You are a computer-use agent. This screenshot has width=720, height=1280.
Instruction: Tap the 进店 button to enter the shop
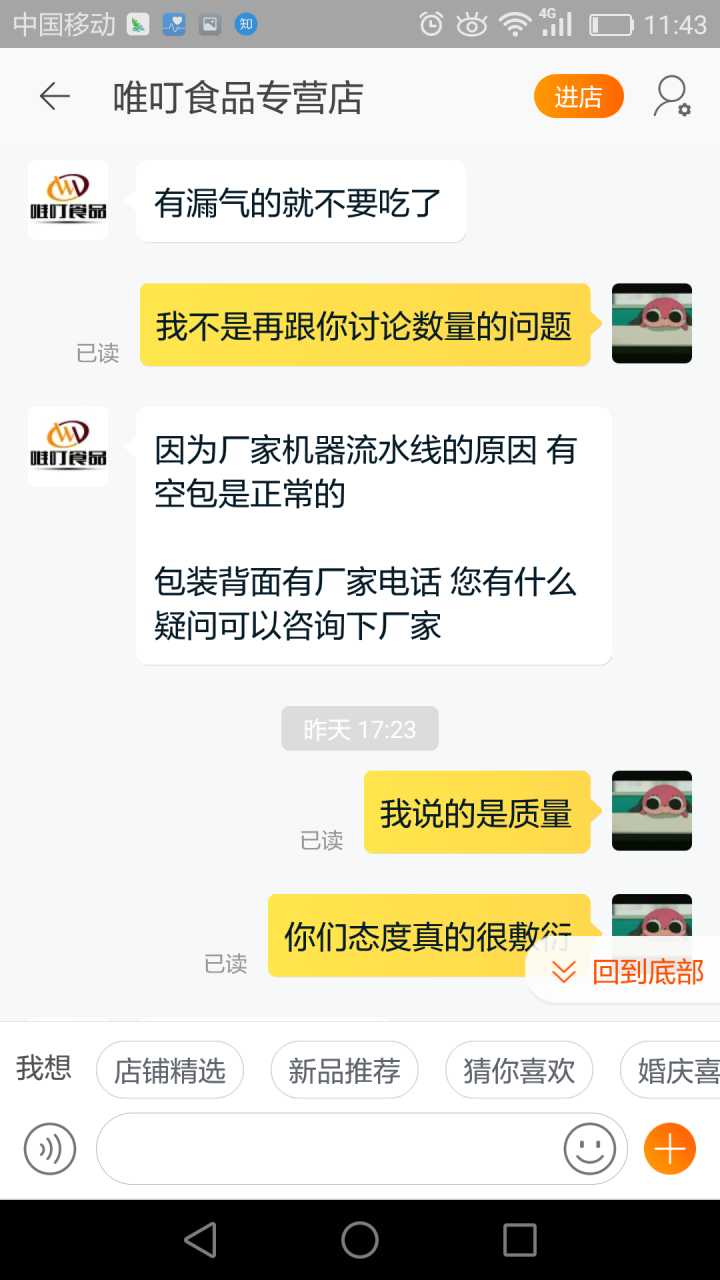pos(578,97)
